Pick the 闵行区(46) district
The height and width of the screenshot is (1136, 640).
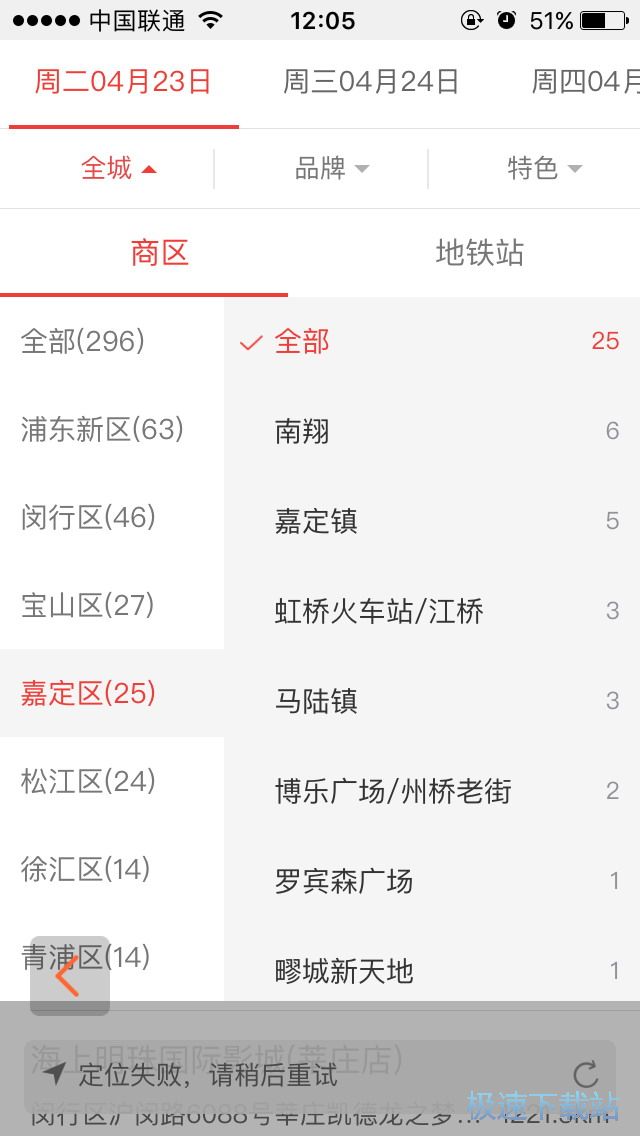[x=88, y=518]
